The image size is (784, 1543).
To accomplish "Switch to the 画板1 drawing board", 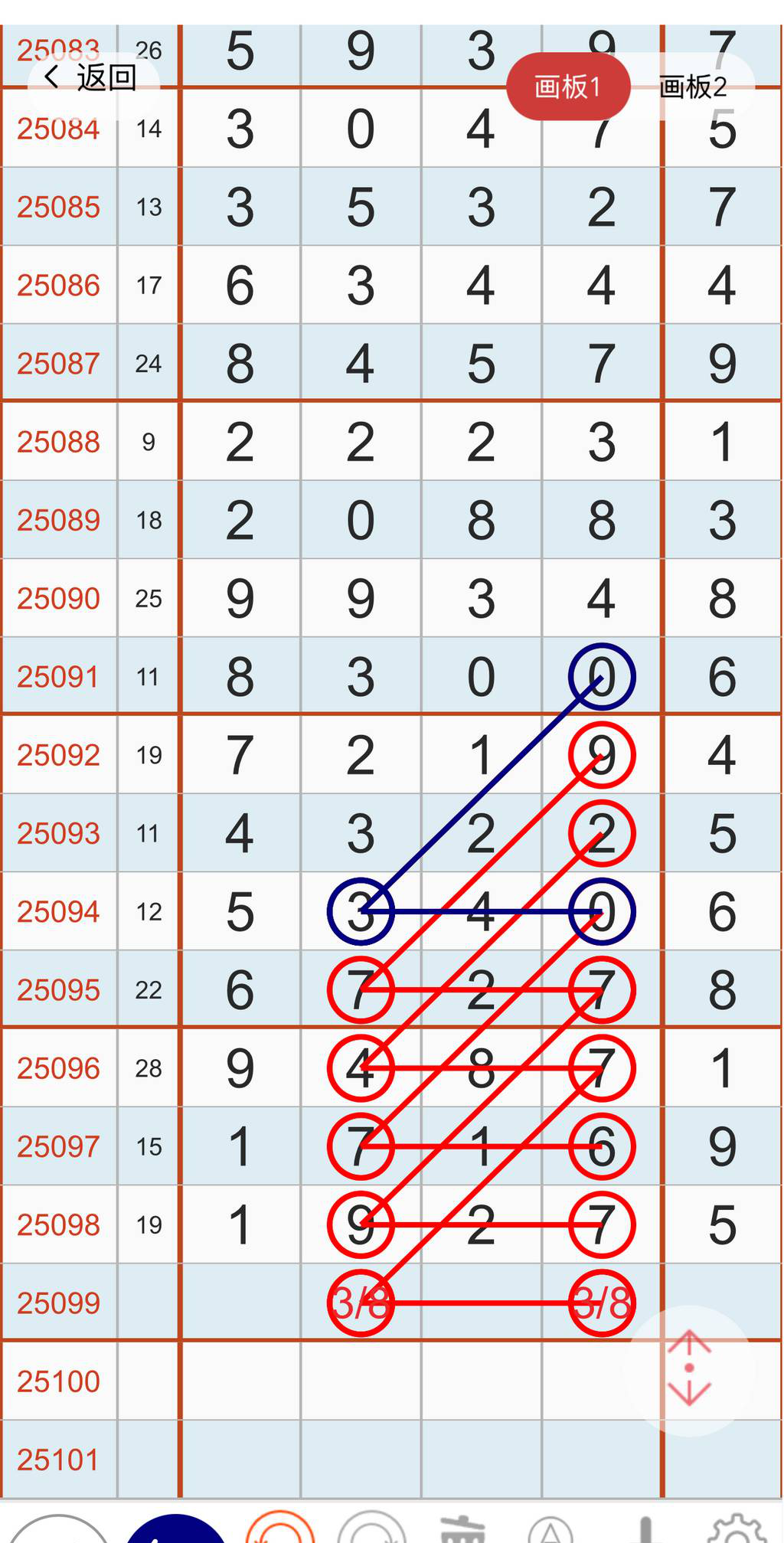I will coord(567,87).
